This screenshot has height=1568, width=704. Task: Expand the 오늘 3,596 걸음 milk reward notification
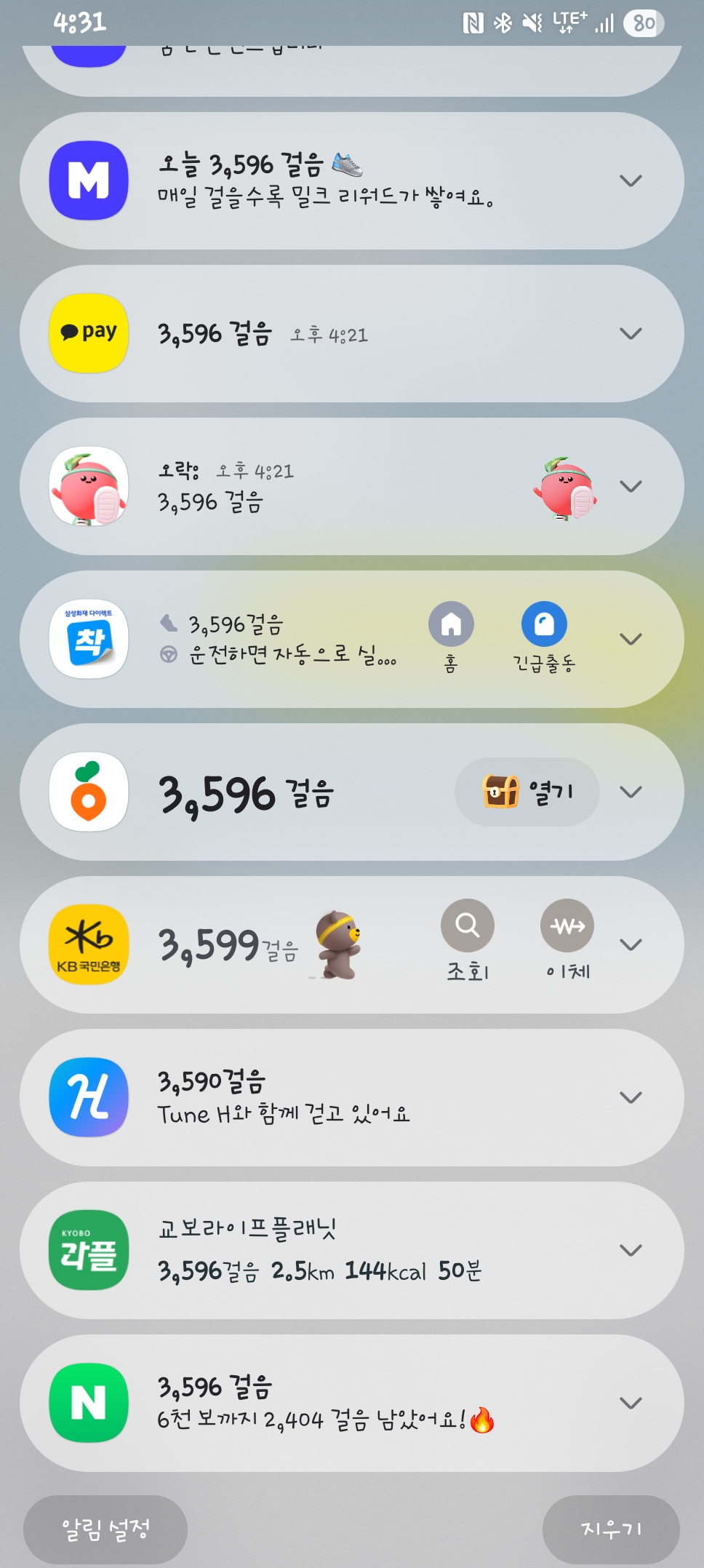tap(630, 180)
